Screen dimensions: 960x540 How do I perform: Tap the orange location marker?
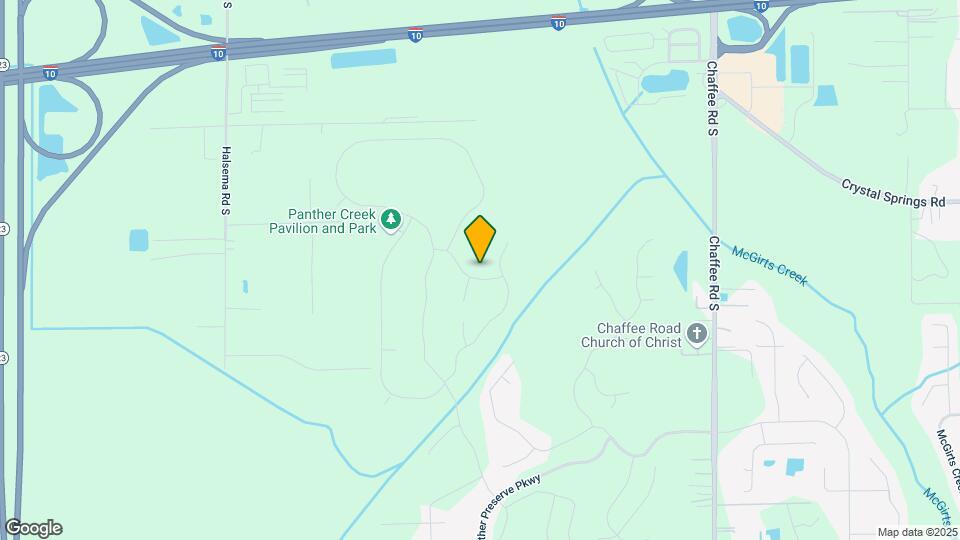pyautogui.click(x=481, y=238)
